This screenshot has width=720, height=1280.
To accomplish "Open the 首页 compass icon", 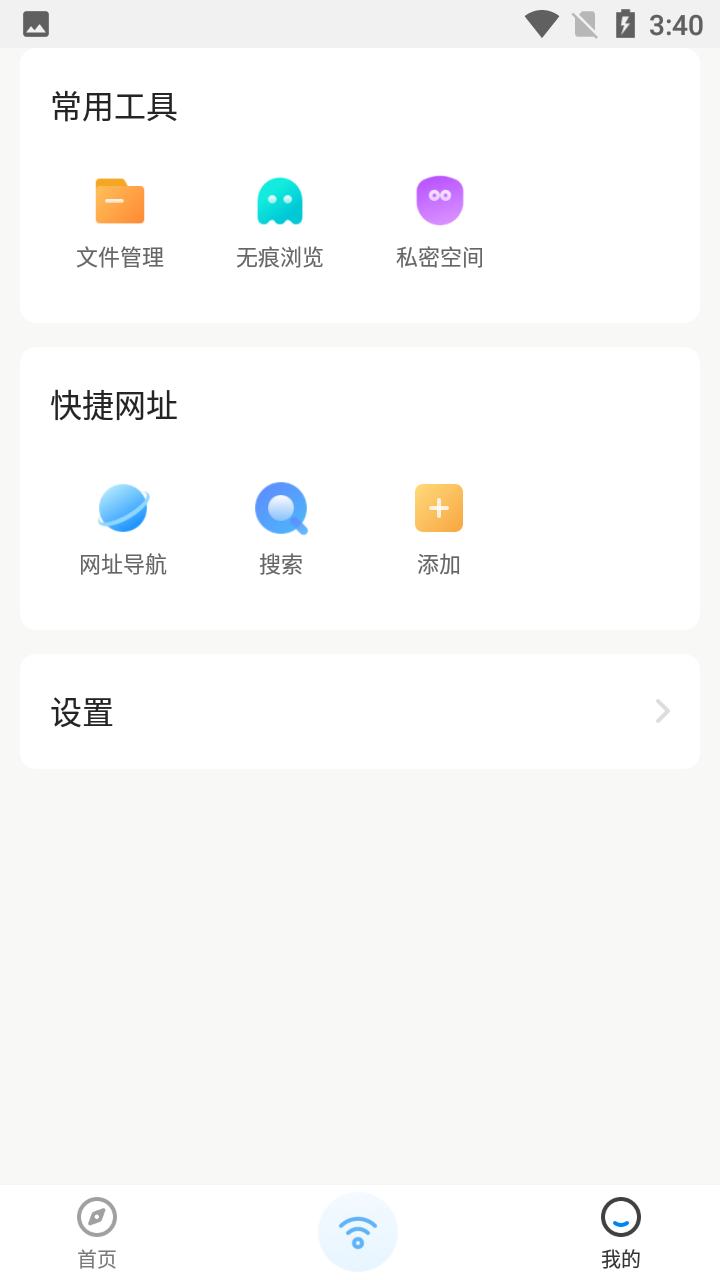I will [96, 1217].
